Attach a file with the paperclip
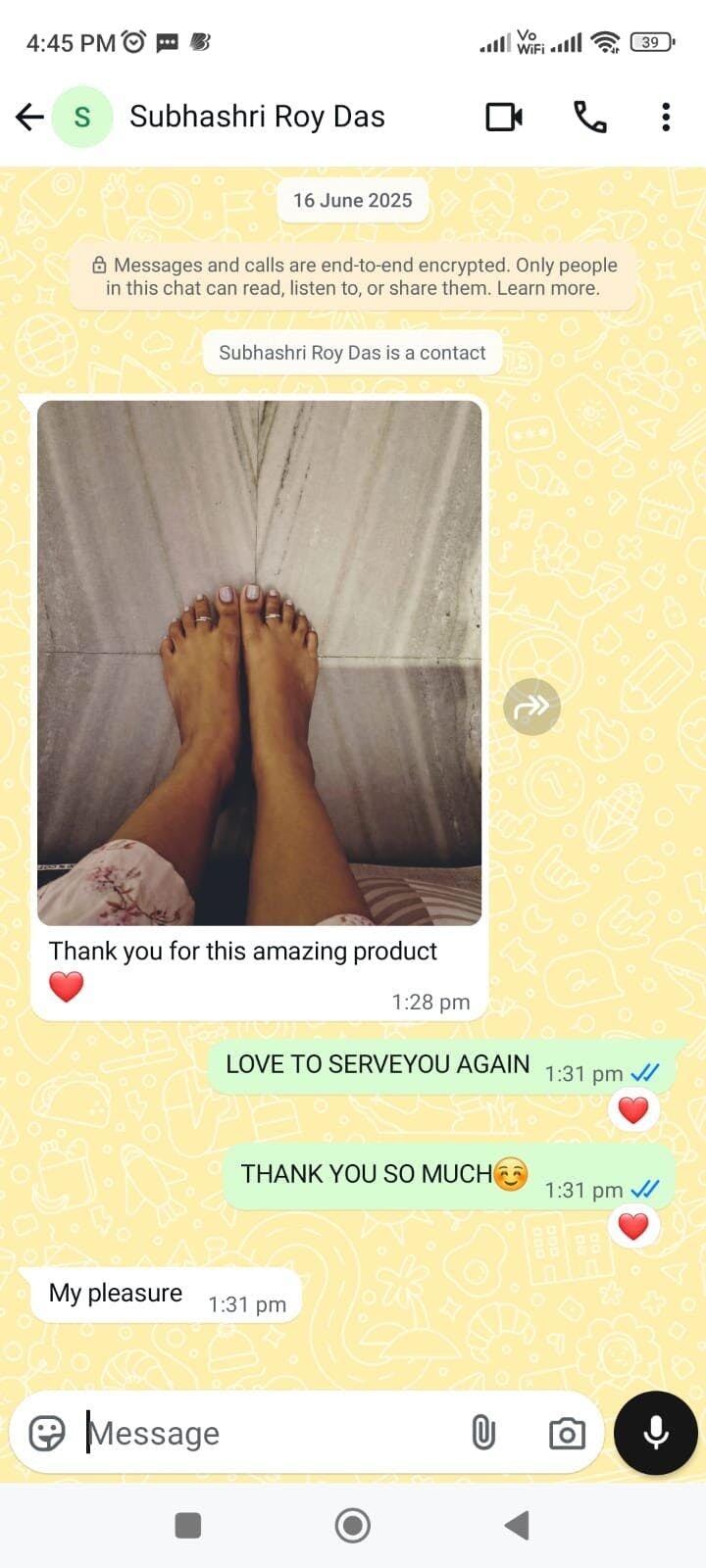 [x=483, y=1433]
